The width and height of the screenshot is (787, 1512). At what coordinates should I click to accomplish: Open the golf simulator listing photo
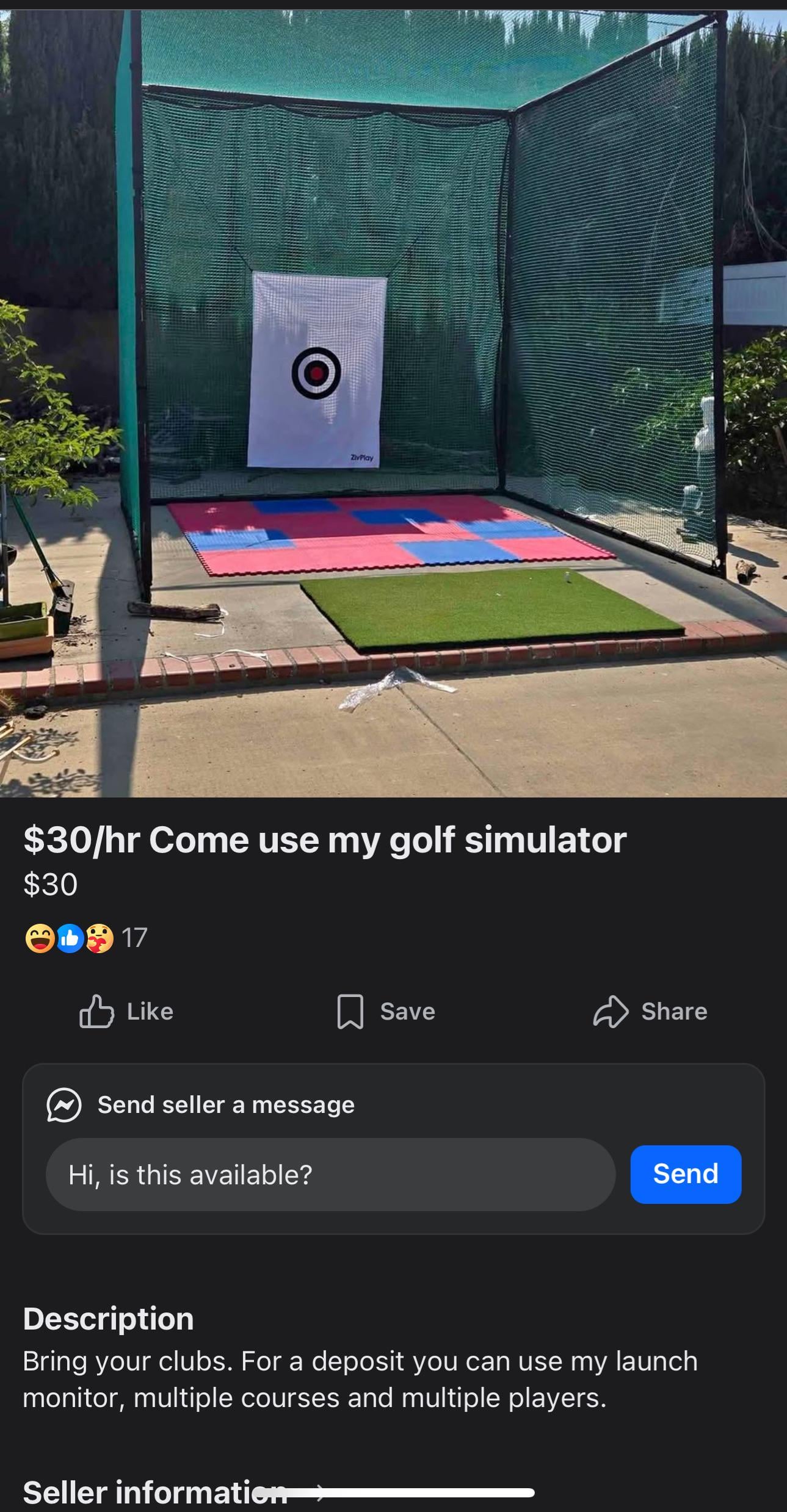393,403
